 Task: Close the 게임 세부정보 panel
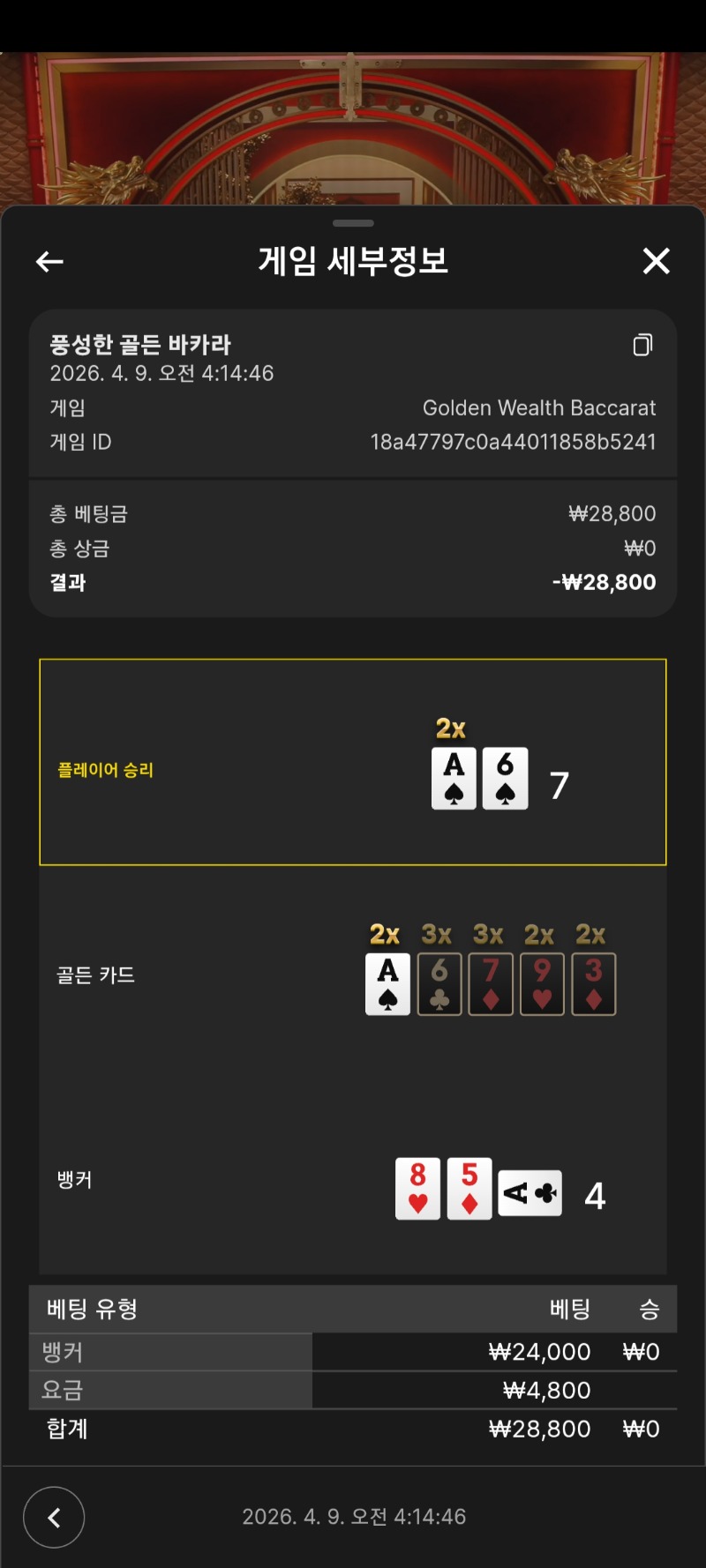pos(656,261)
